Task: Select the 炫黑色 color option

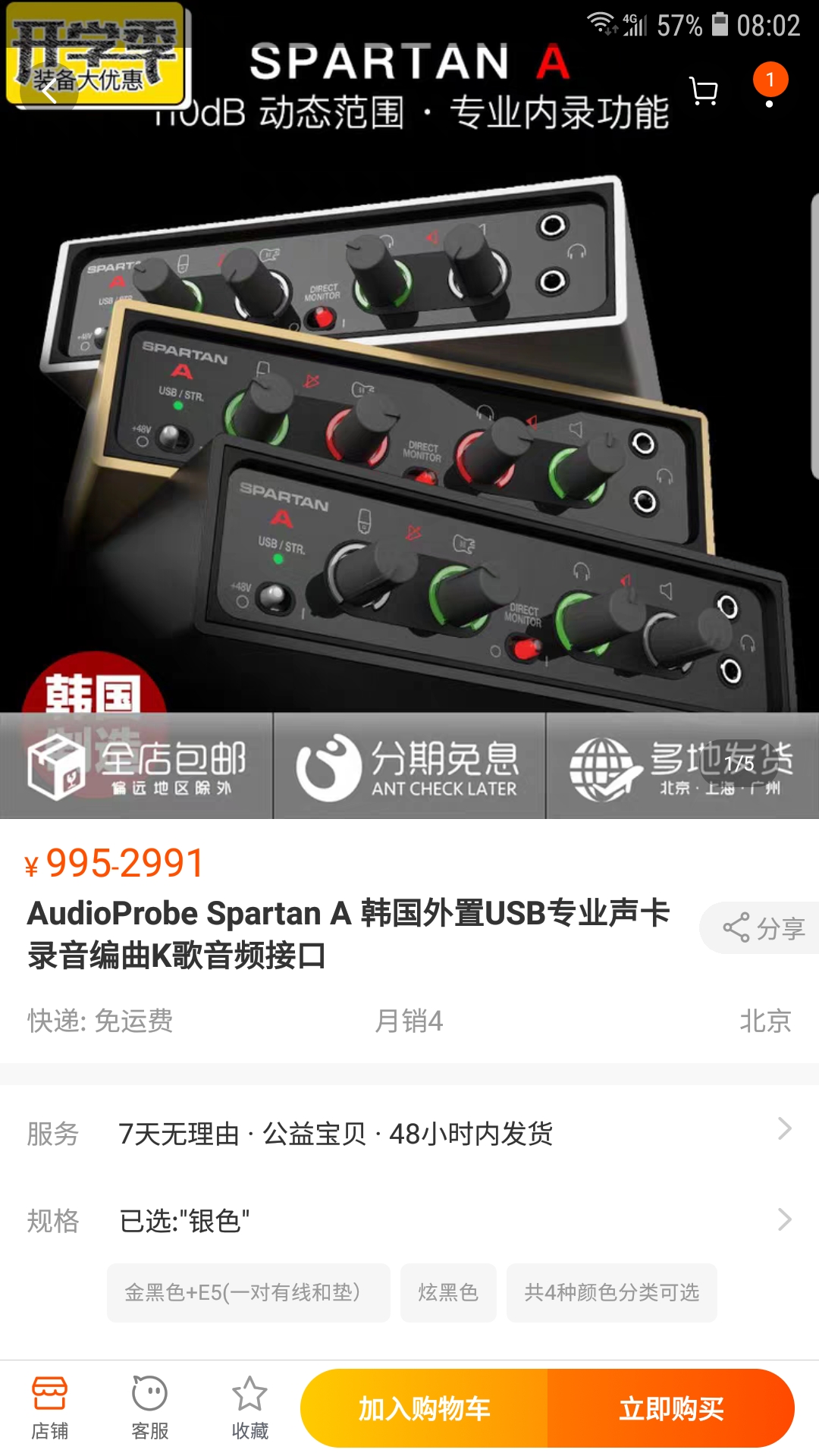Action: [448, 1293]
